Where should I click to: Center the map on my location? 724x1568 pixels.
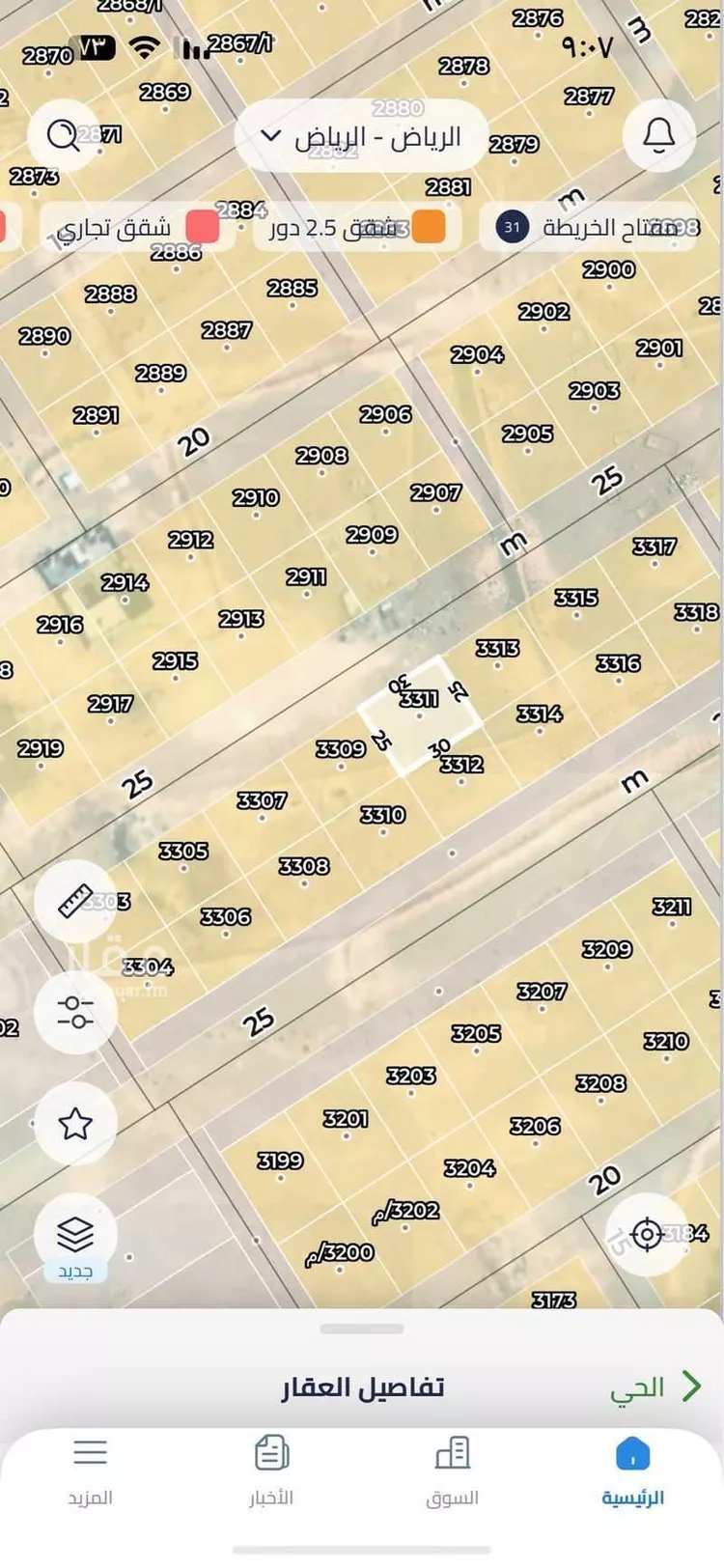[x=647, y=1234]
